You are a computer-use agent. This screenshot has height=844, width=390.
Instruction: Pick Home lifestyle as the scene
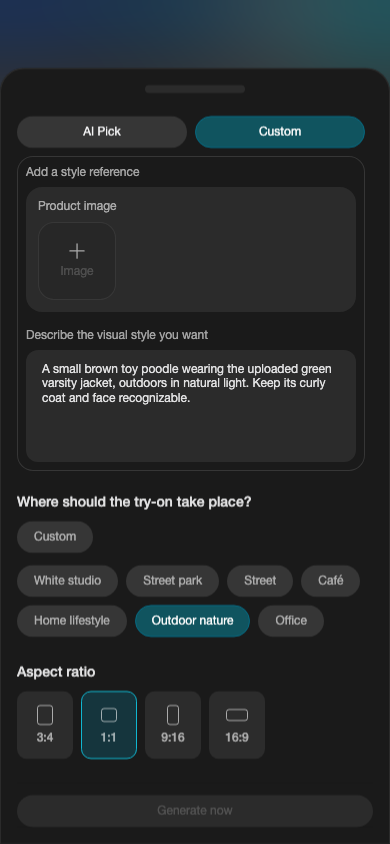(x=72, y=621)
